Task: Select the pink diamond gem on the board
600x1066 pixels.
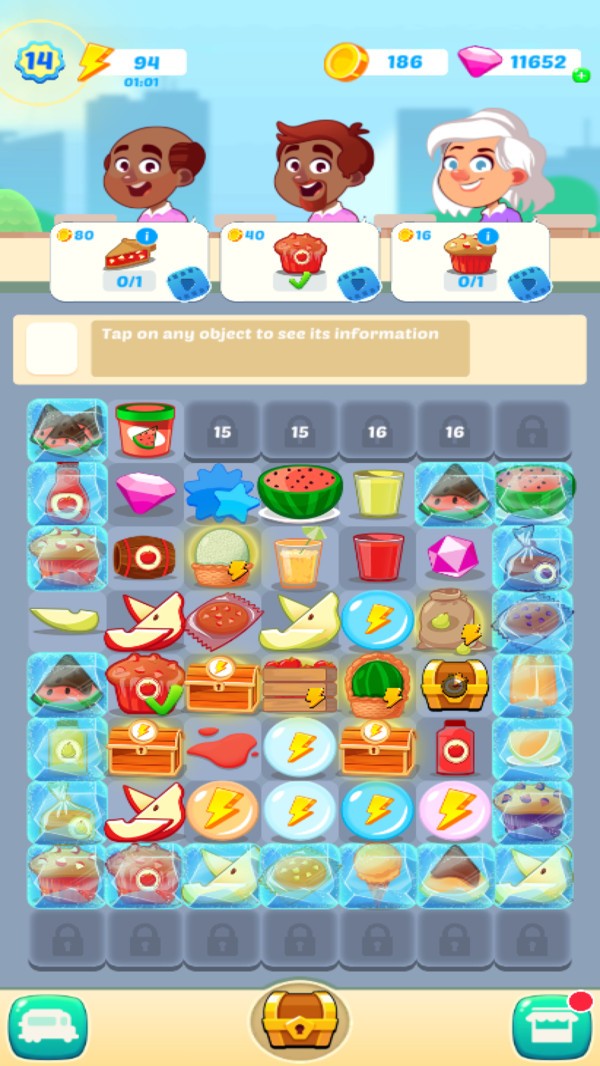Action: [145, 493]
